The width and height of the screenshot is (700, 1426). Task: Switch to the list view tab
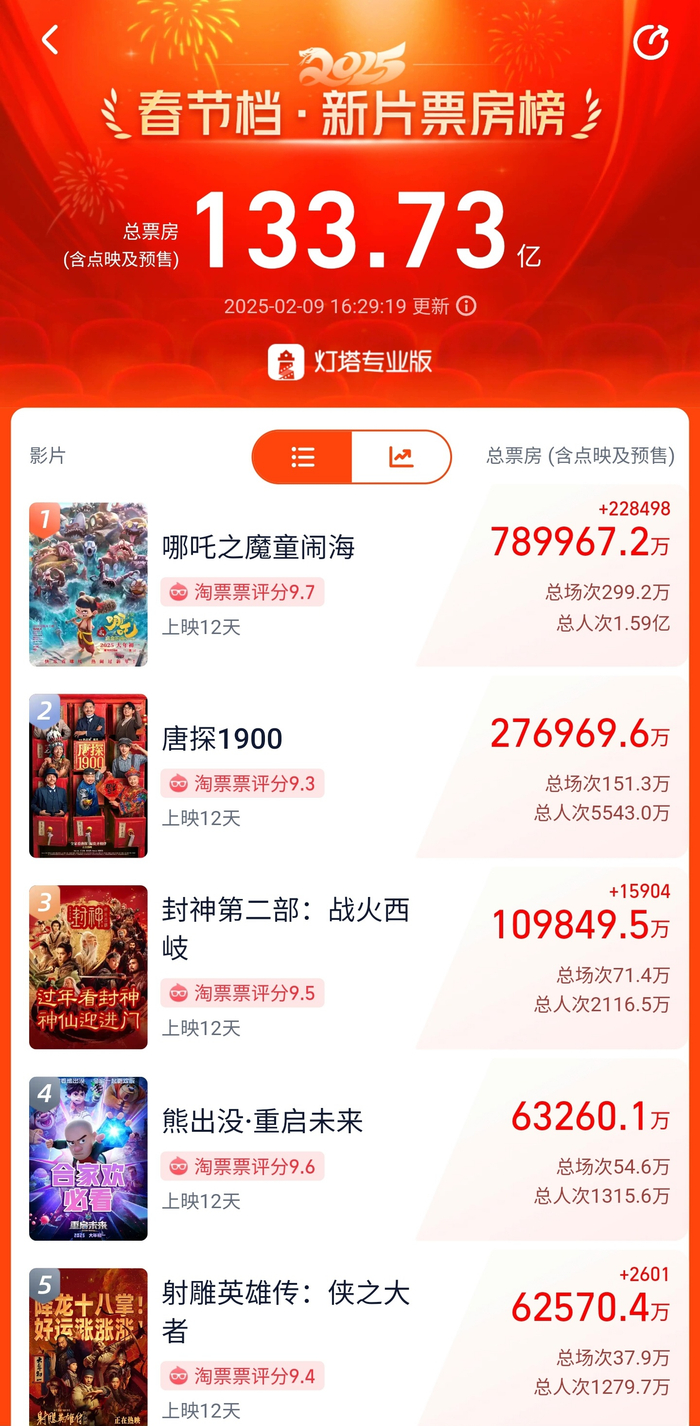click(302, 457)
